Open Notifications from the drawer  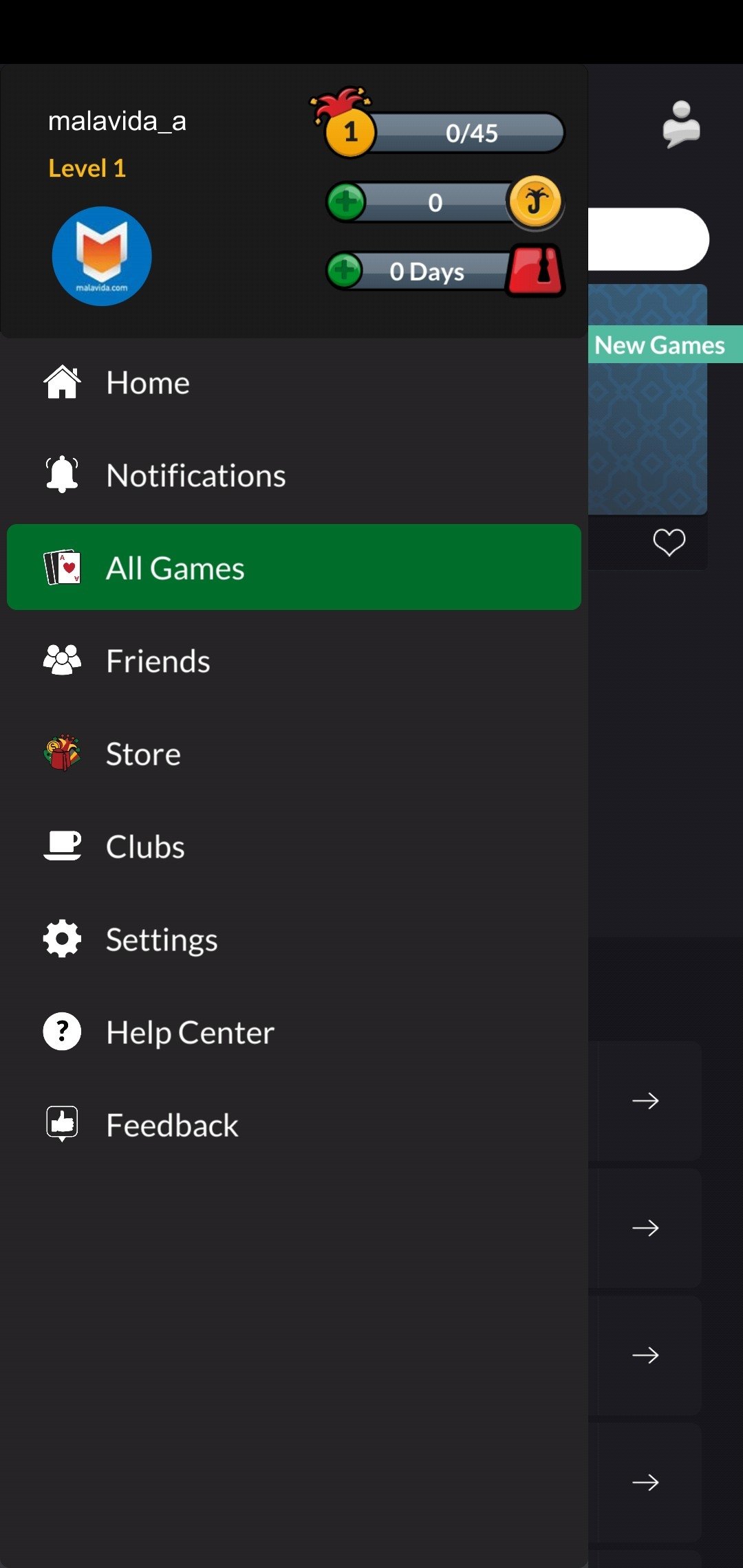294,475
